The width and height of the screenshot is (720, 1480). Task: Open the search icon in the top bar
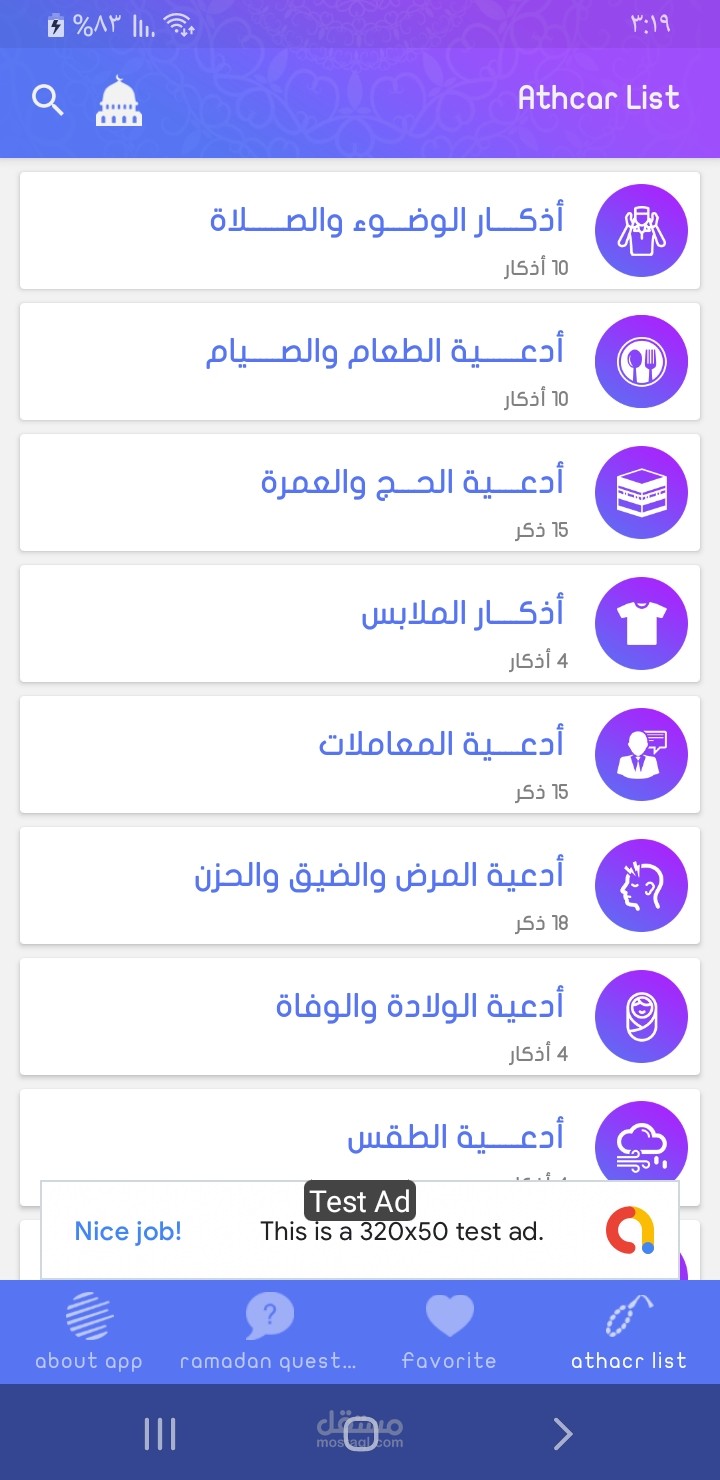click(47, 100)
